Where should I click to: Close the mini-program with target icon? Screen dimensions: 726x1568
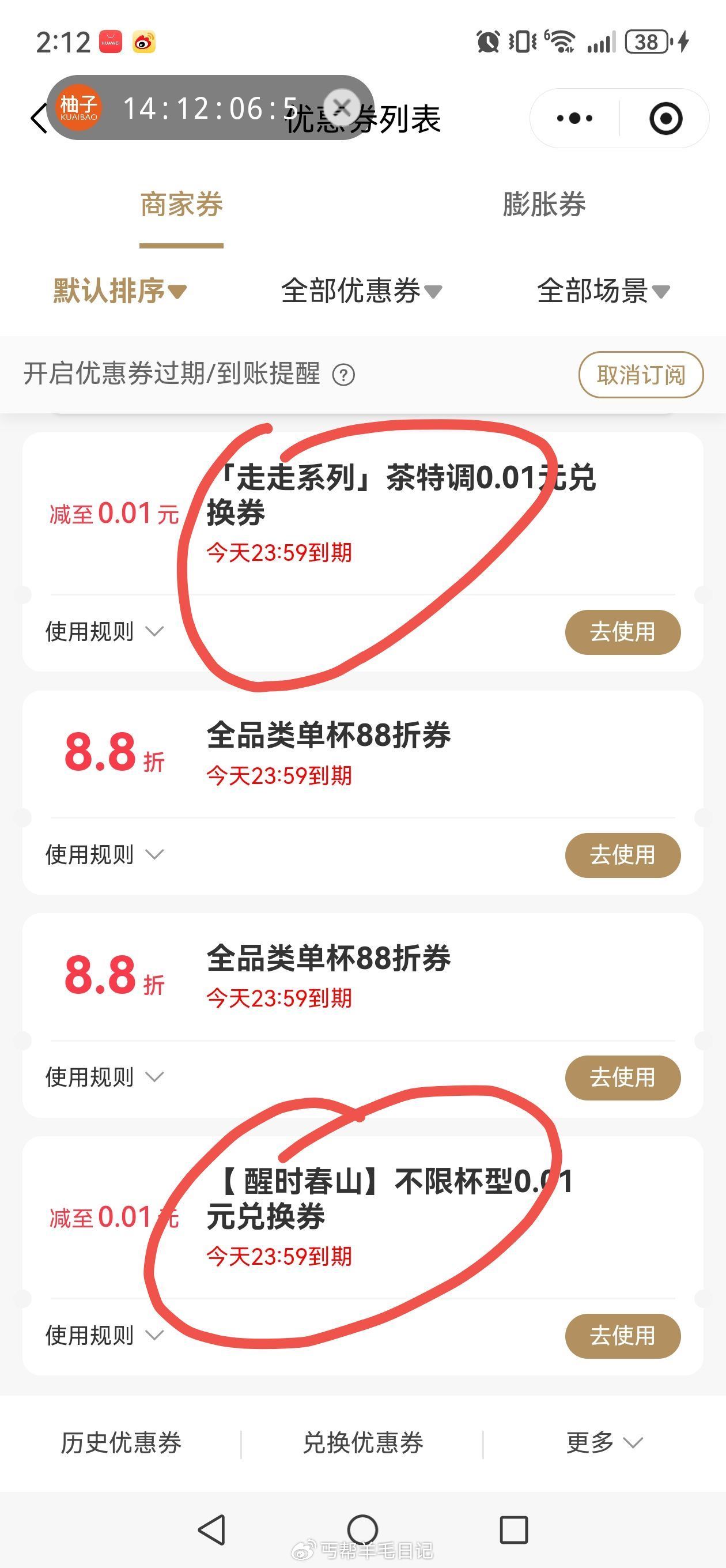[665, 118]
